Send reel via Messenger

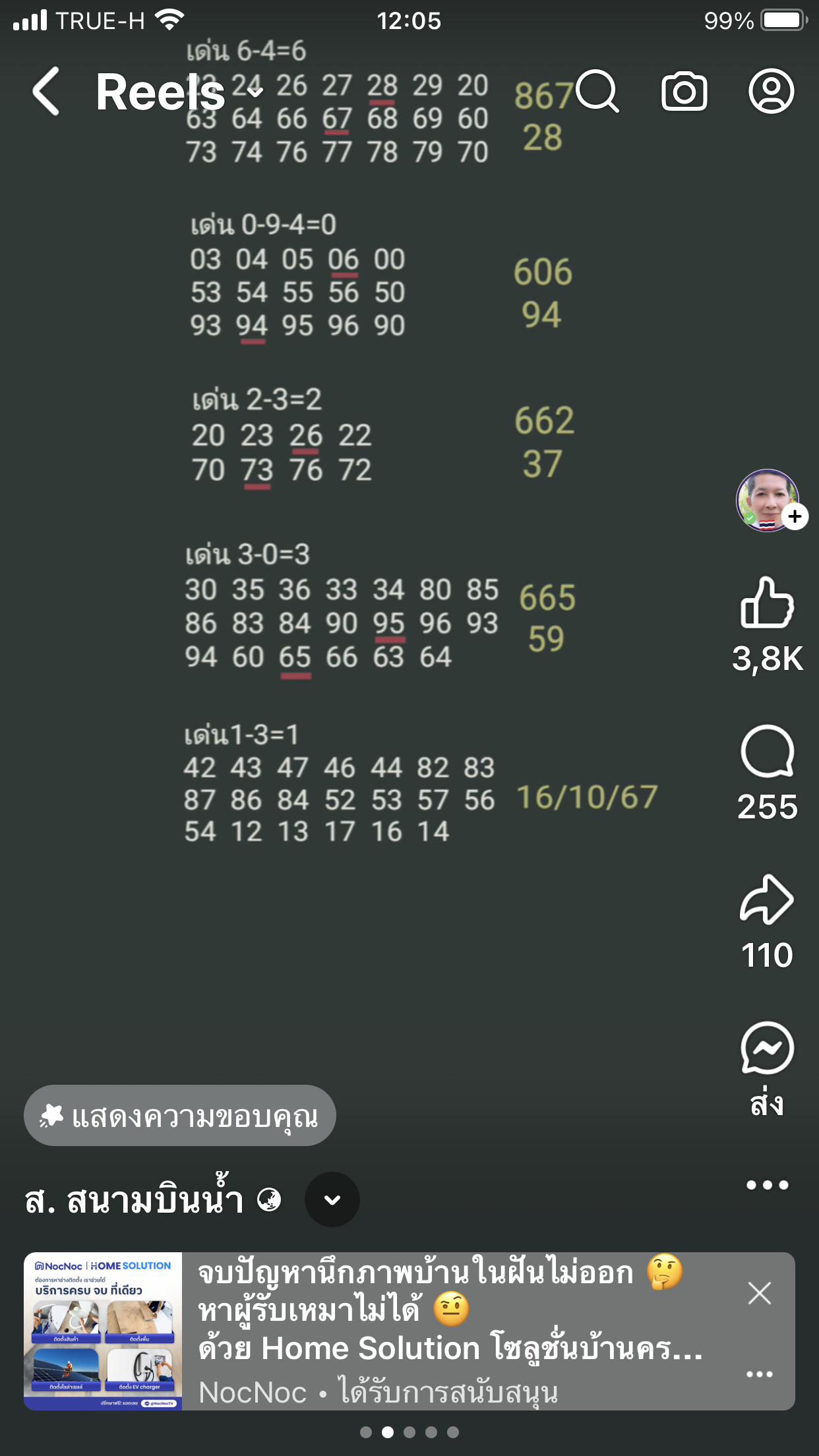pos(767,1048)
